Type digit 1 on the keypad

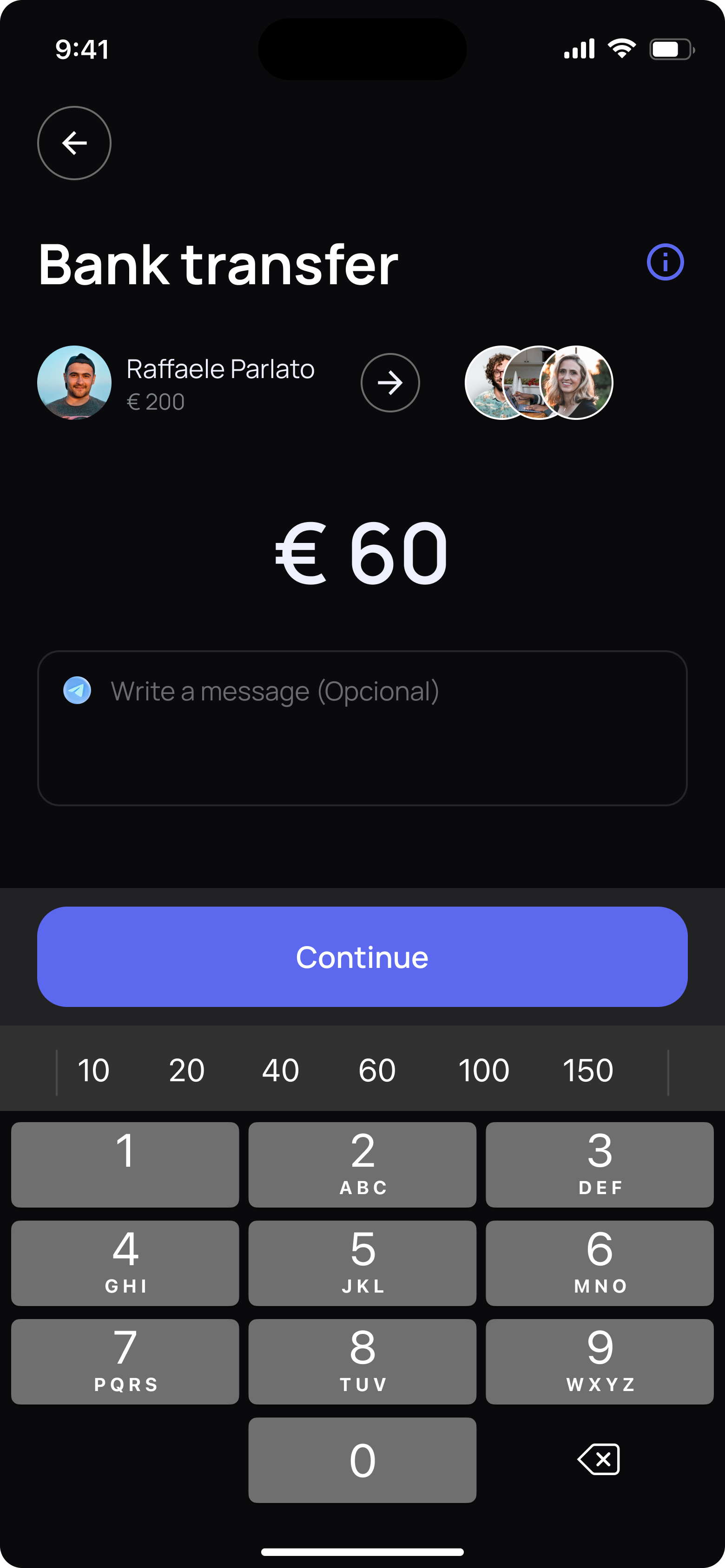[x=125, y=1164]
